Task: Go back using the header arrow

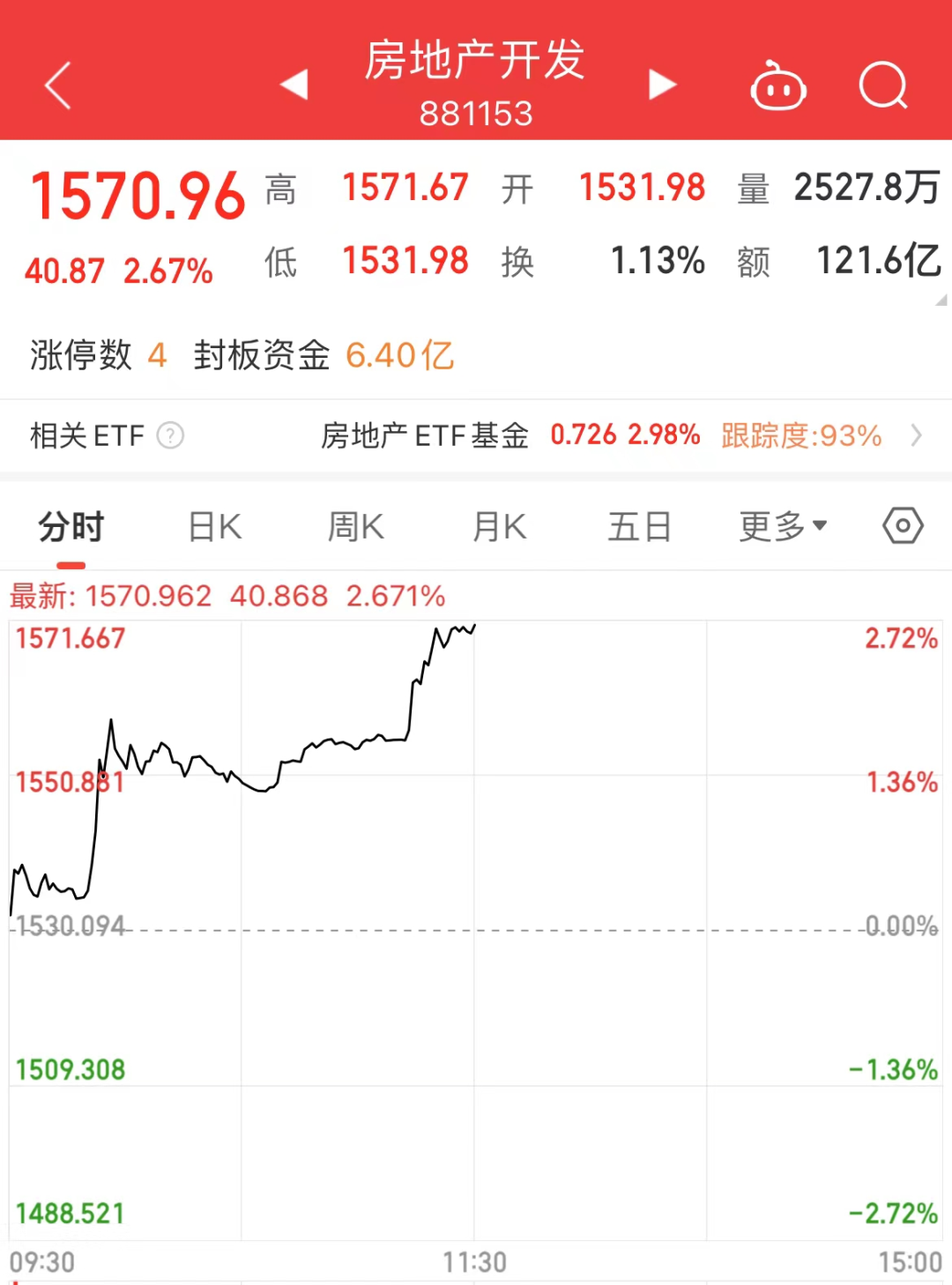Action: pyautogui.click(x=58, y=85)
